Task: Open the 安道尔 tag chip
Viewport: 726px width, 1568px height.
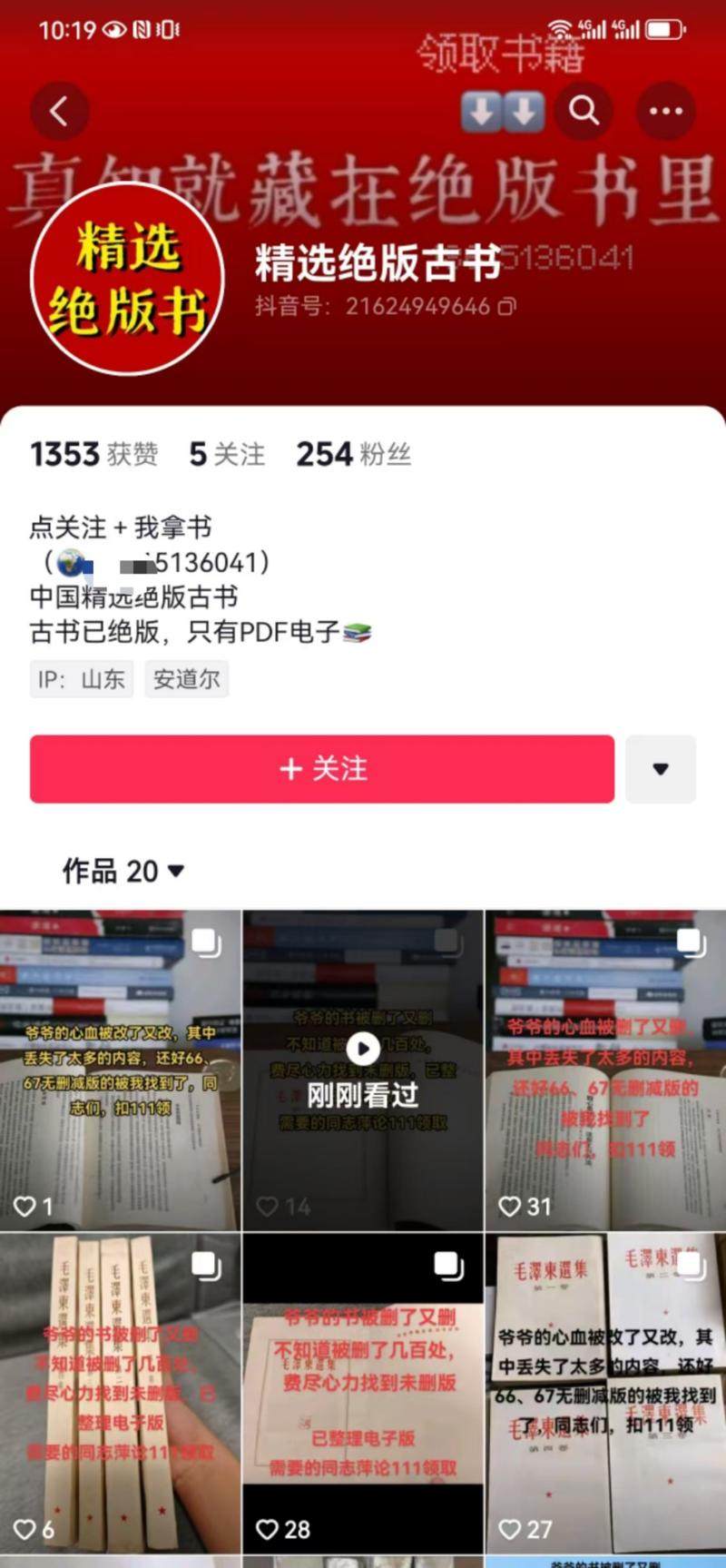Action: (x=186, y=679)
